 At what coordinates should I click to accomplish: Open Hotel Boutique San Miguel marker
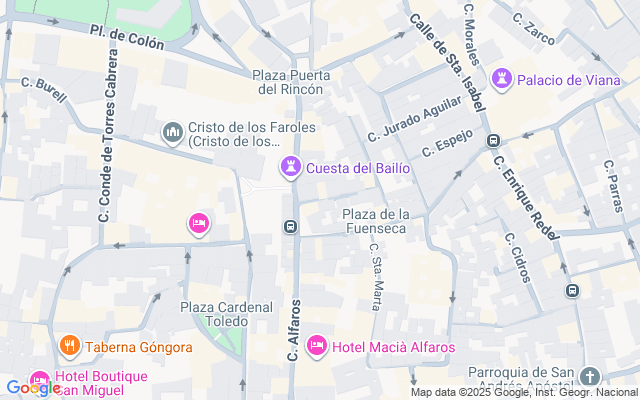pos(41,382)
